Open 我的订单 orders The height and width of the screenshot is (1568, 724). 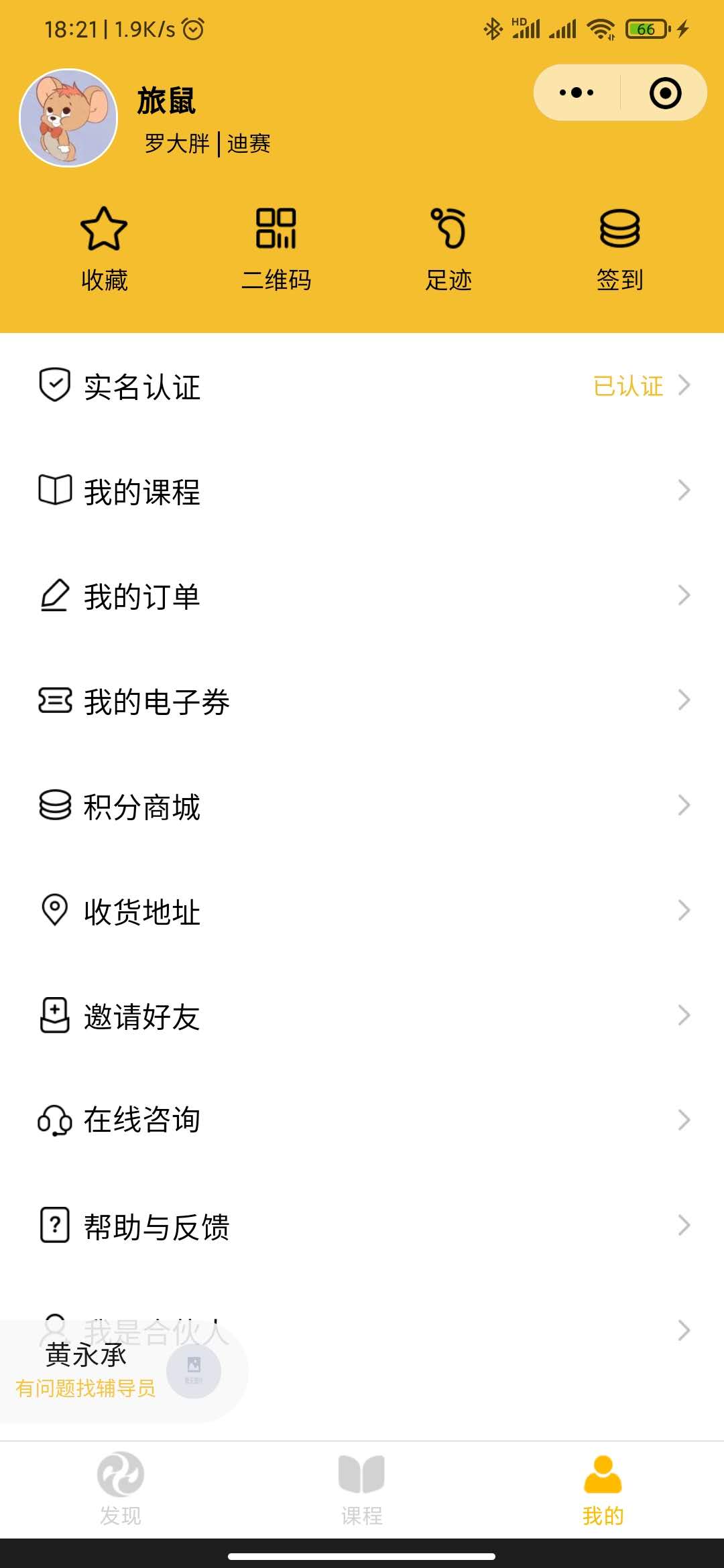[362, 595]
